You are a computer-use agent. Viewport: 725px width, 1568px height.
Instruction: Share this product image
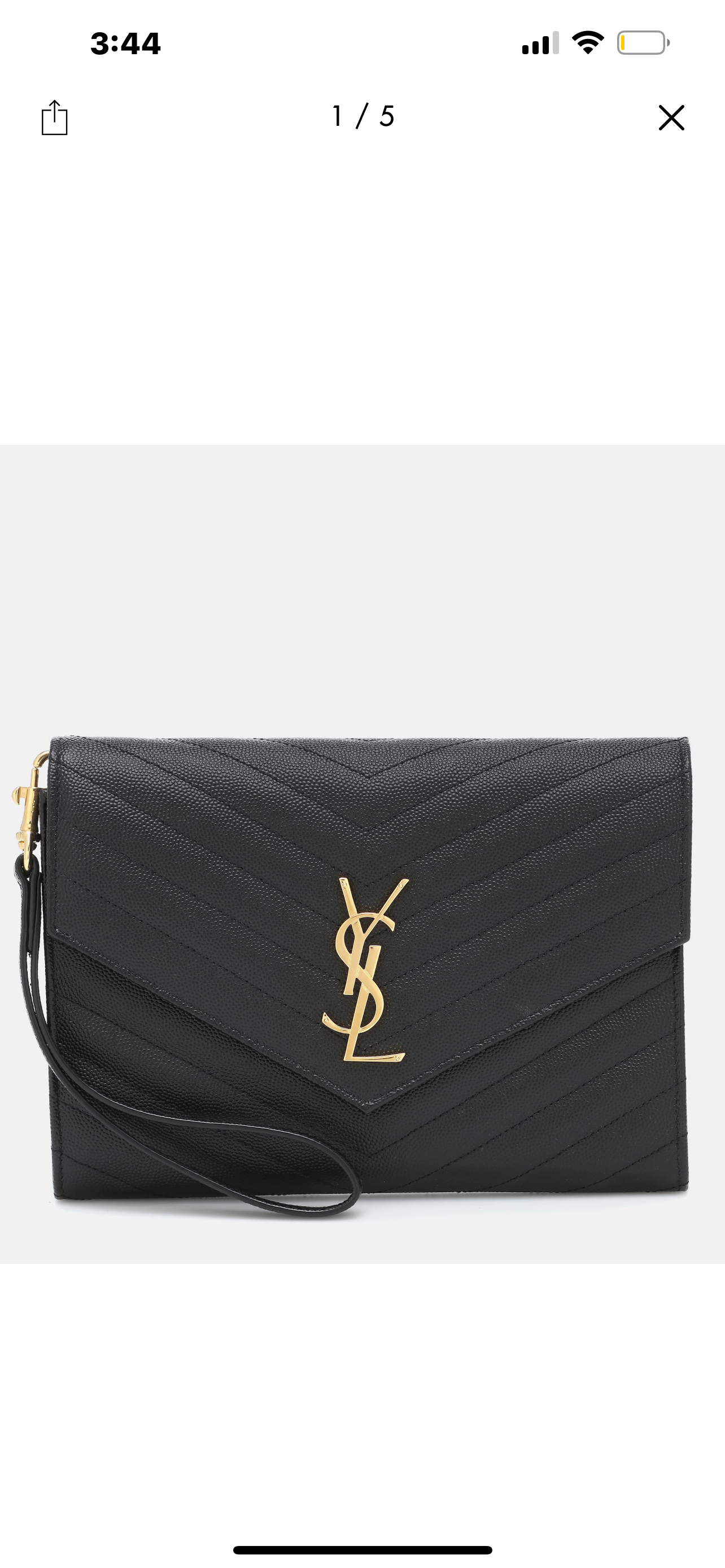click(x=54, y=117)
